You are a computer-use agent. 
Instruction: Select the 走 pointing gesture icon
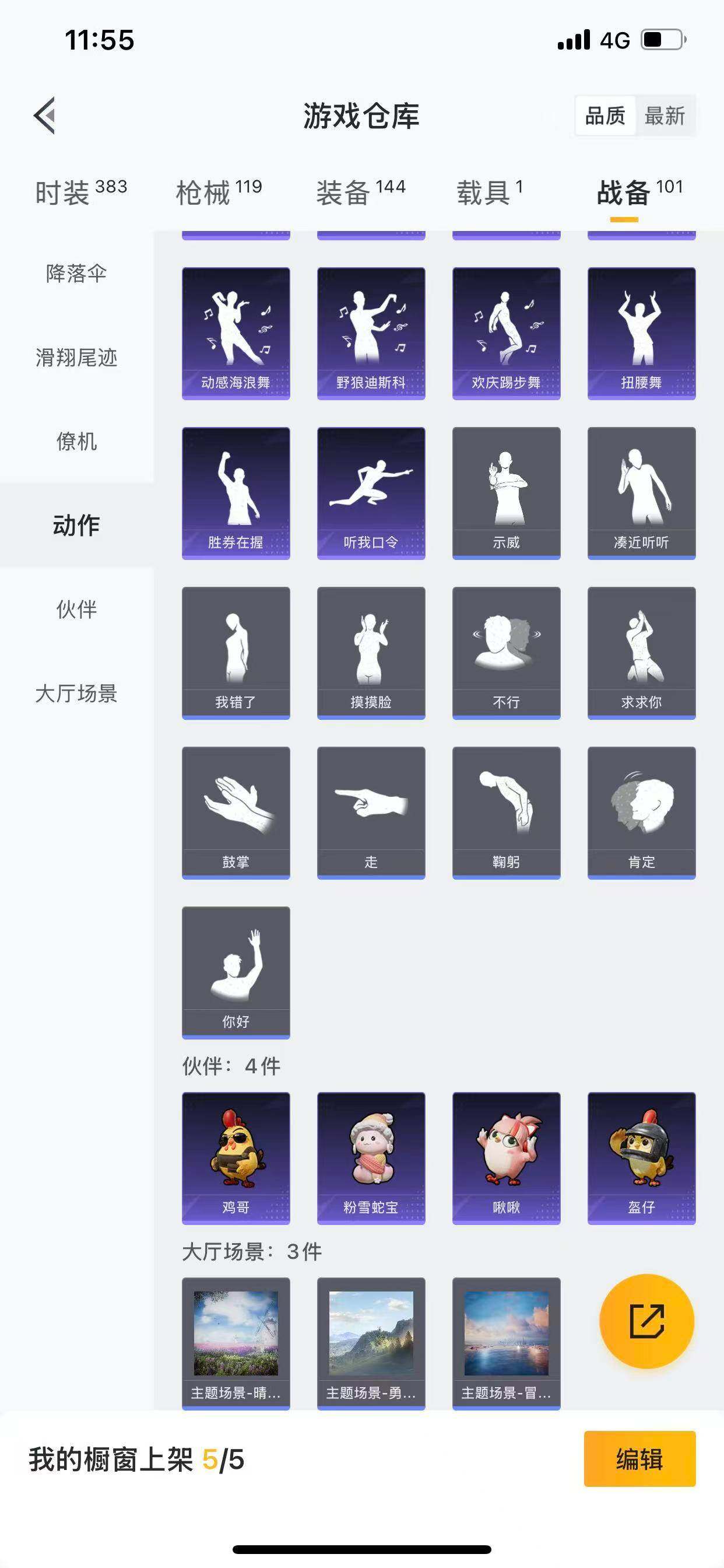(371, 810)
